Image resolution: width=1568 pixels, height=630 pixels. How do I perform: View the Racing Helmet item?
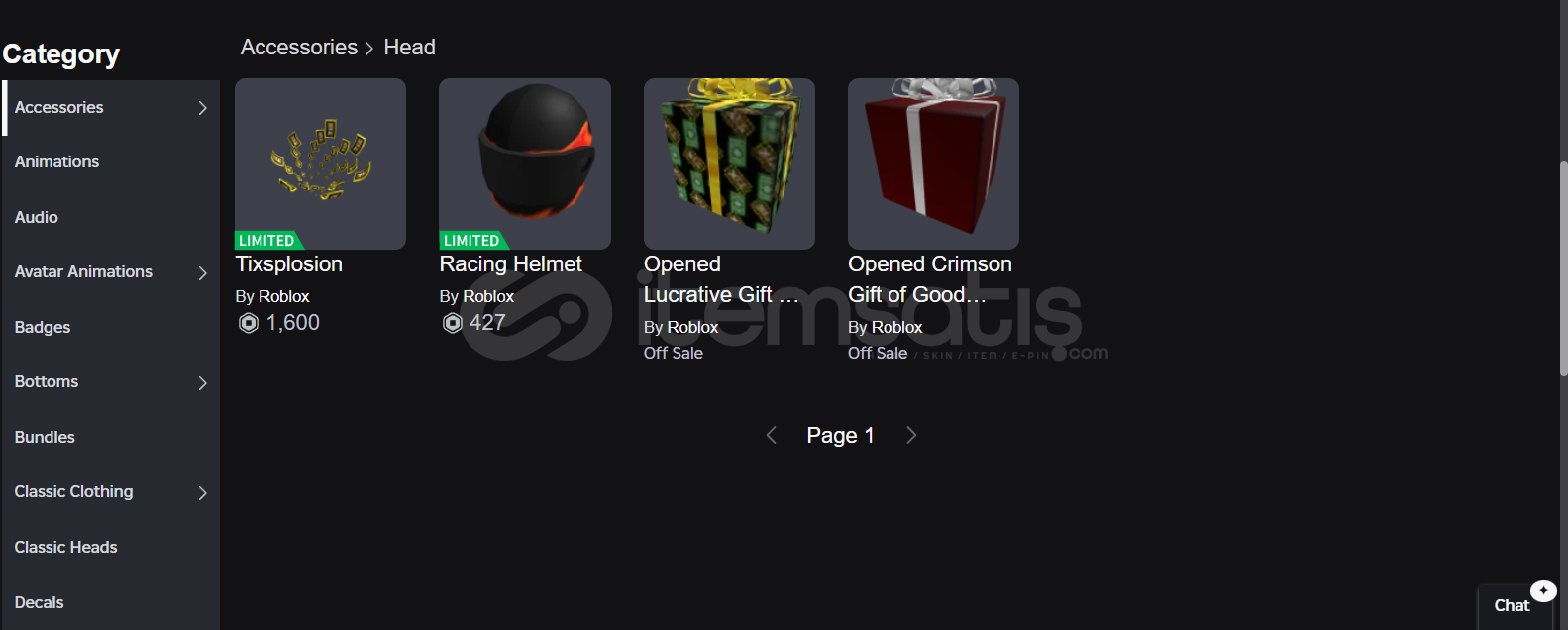(x=524, y=164)
